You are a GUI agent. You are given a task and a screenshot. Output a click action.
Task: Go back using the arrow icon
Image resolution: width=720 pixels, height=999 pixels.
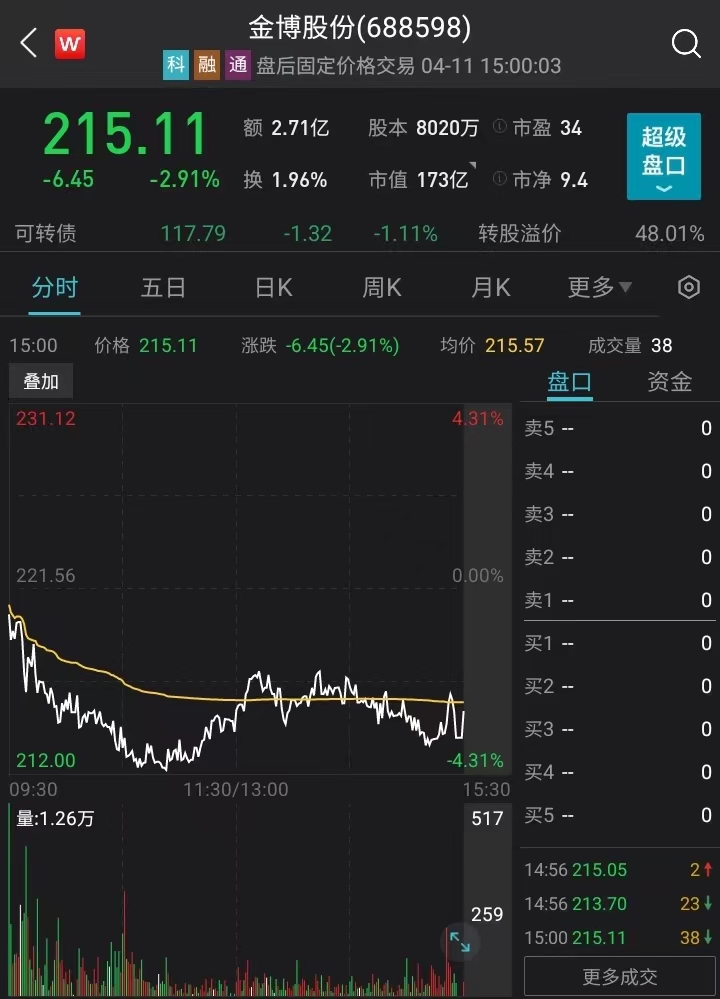[x=29, y=43]
